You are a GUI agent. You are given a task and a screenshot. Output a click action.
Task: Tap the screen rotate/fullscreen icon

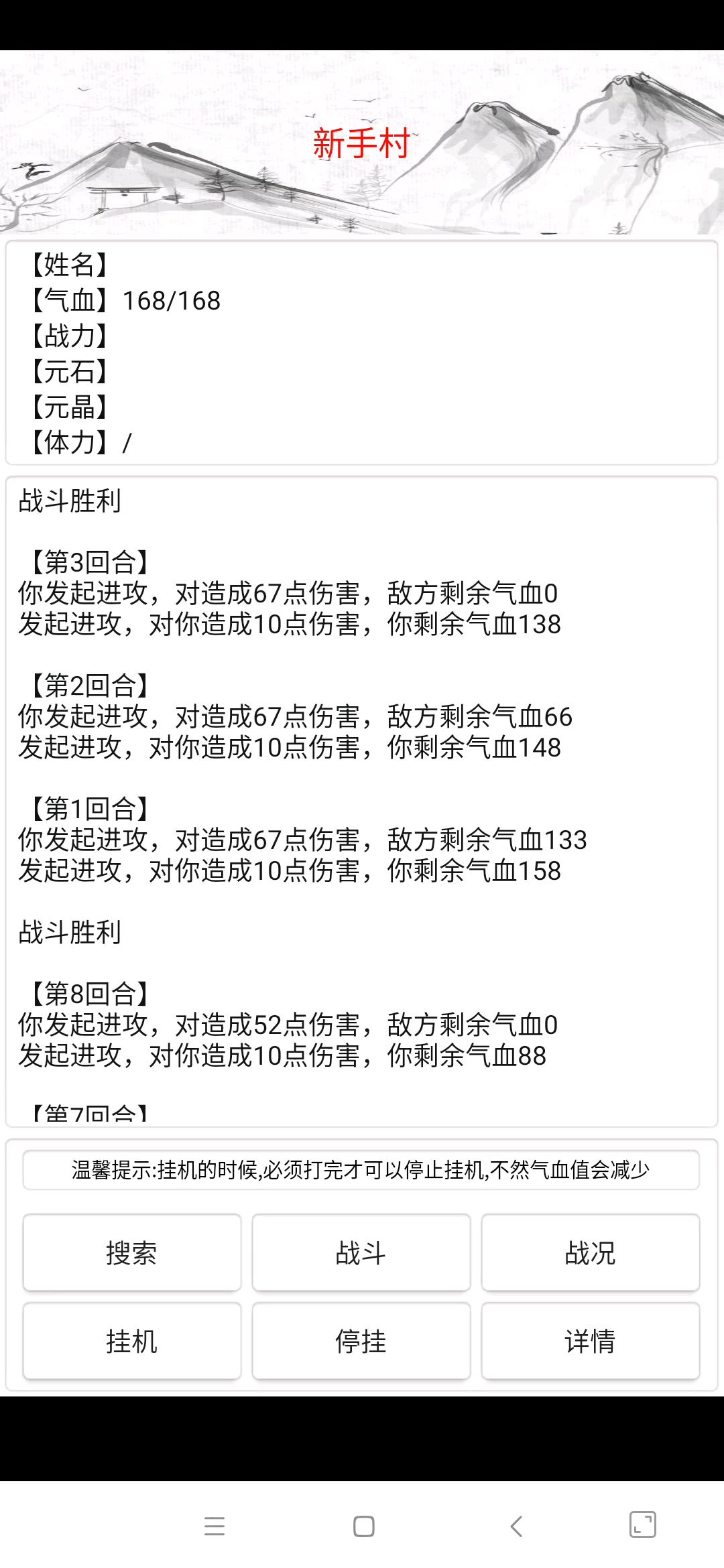642,1524
